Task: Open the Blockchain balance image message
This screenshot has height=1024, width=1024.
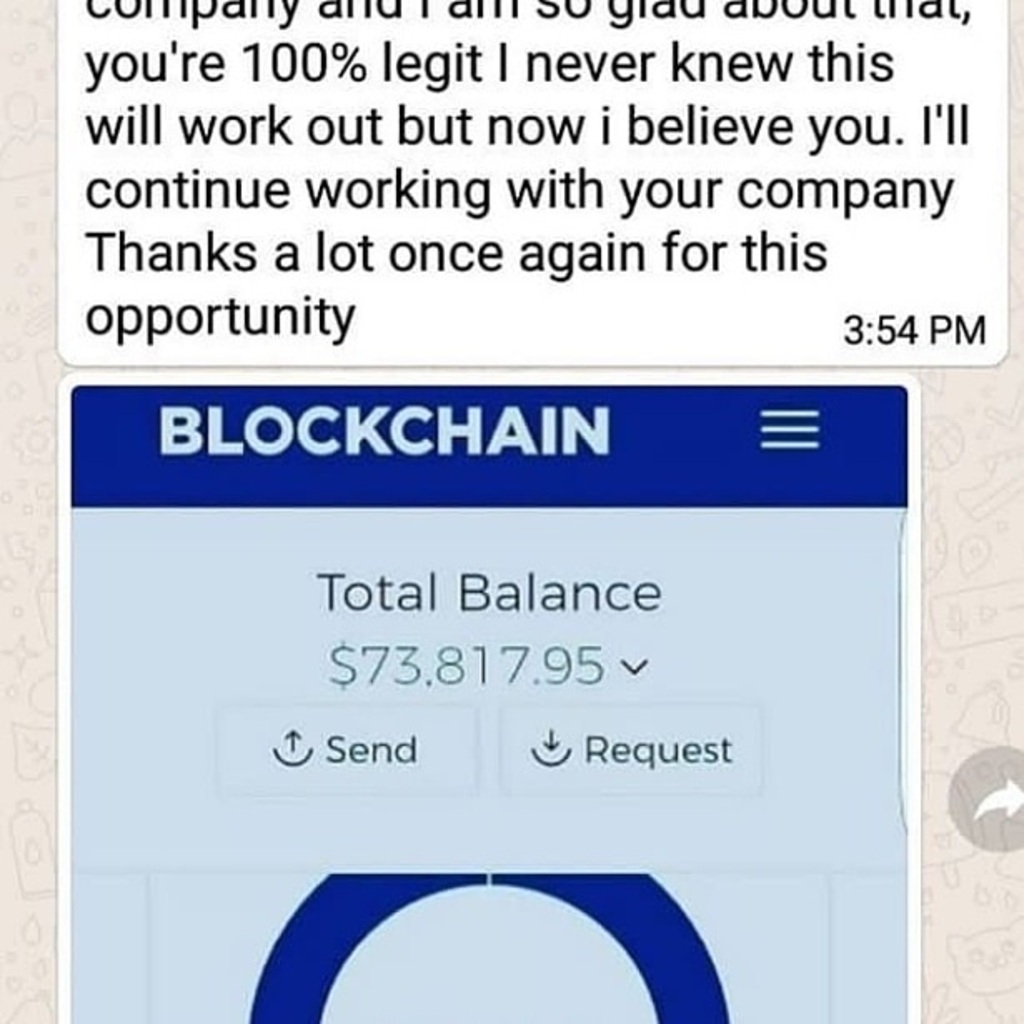Action: 489,700
